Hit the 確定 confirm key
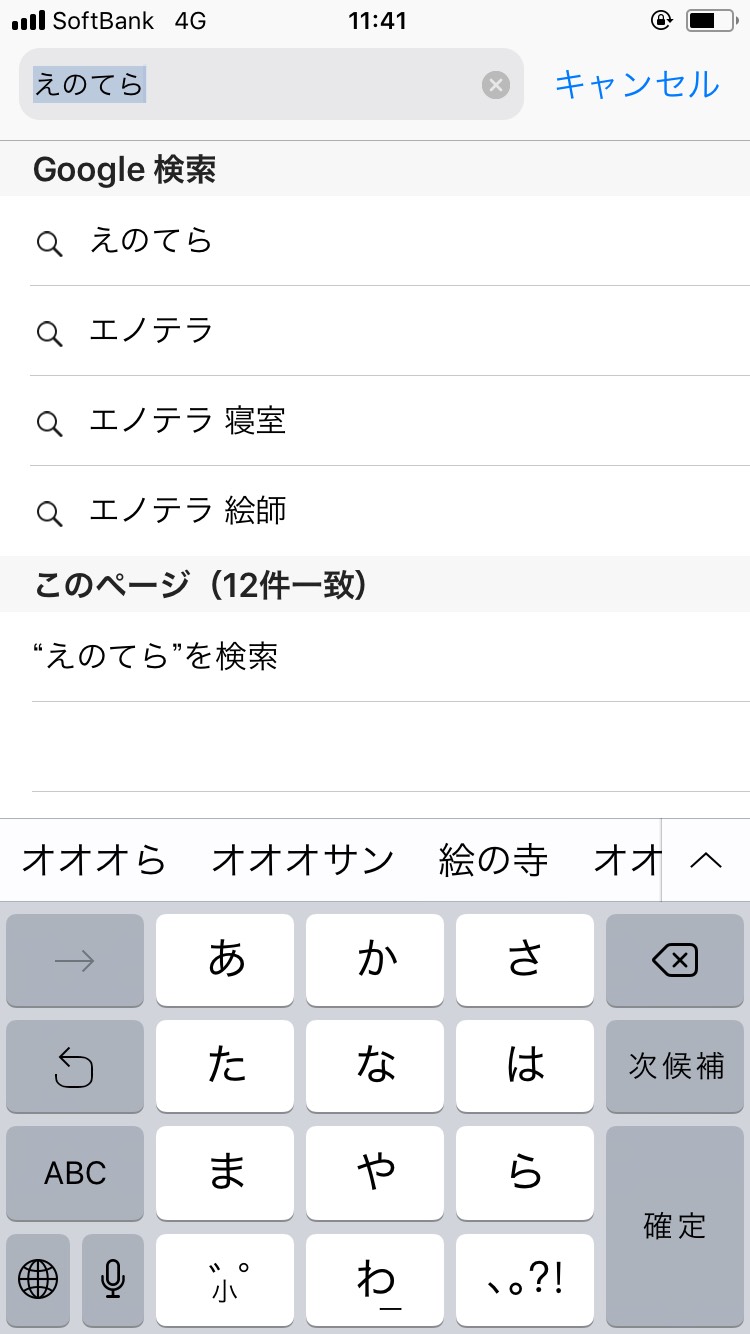 click(675, 1225)
